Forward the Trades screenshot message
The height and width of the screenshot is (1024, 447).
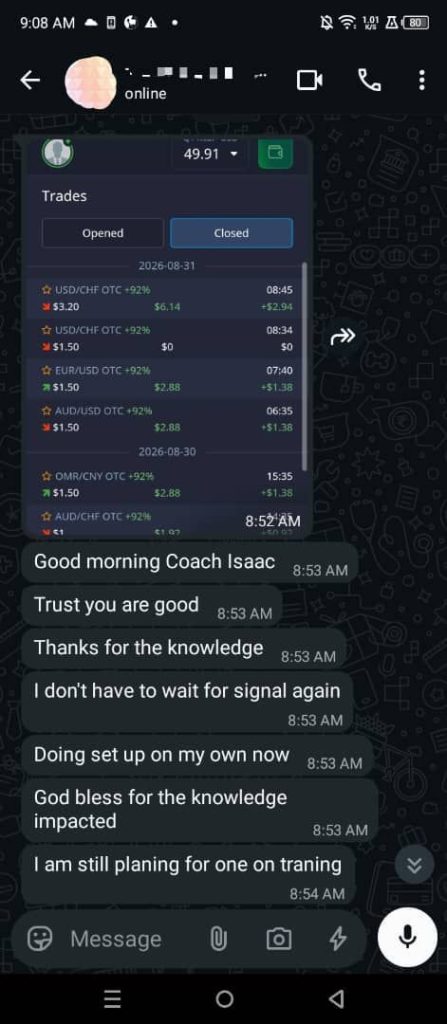[x=343, y=336]
